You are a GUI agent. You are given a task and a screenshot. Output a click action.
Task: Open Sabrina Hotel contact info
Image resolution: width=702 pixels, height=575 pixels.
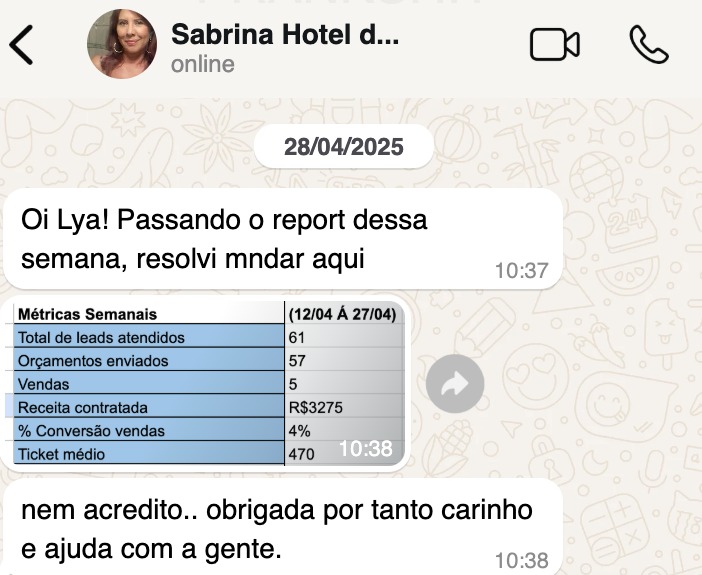[x=285, y=47]
